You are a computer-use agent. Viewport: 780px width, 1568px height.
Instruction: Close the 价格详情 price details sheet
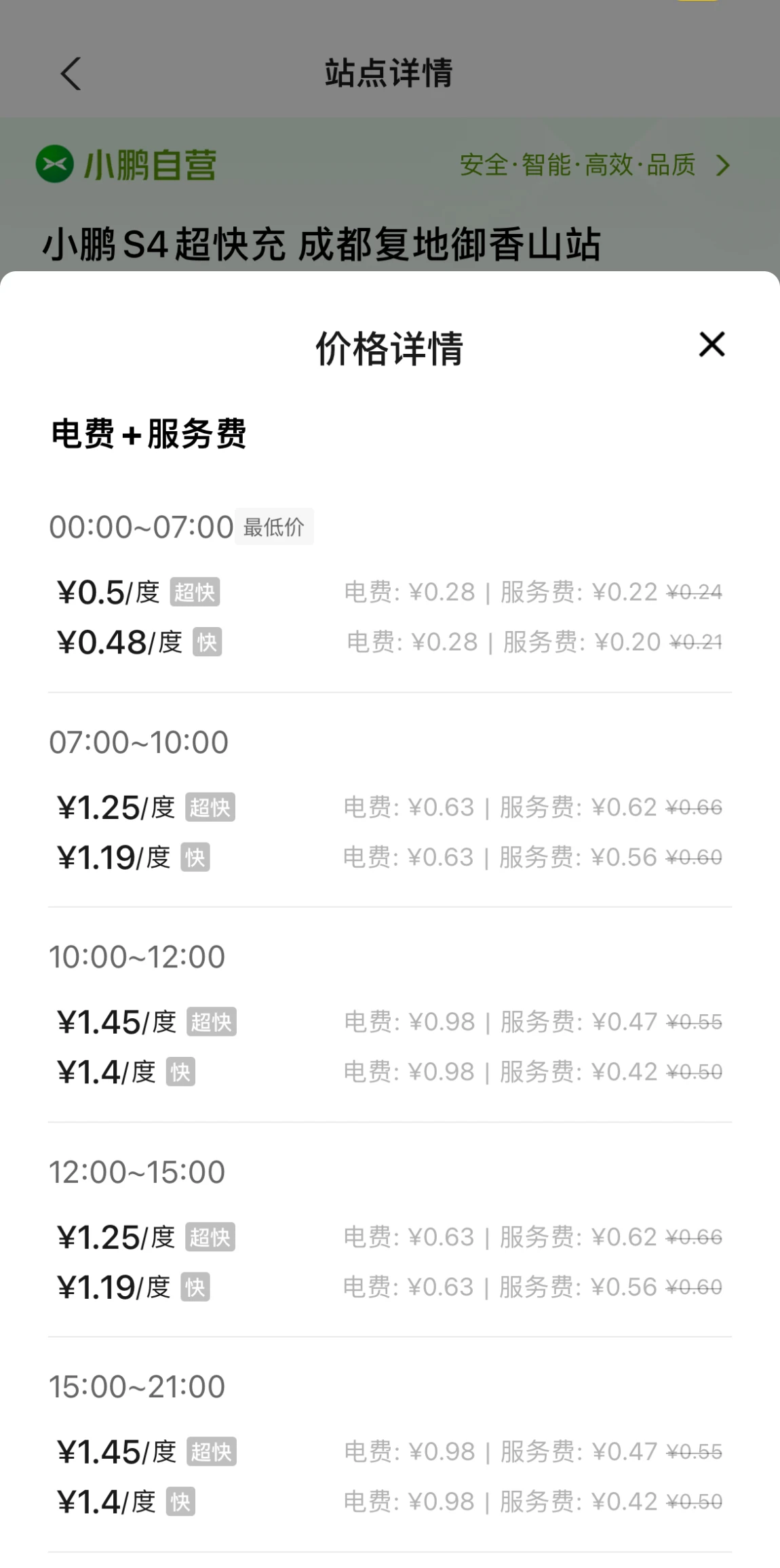click(711, 344)
